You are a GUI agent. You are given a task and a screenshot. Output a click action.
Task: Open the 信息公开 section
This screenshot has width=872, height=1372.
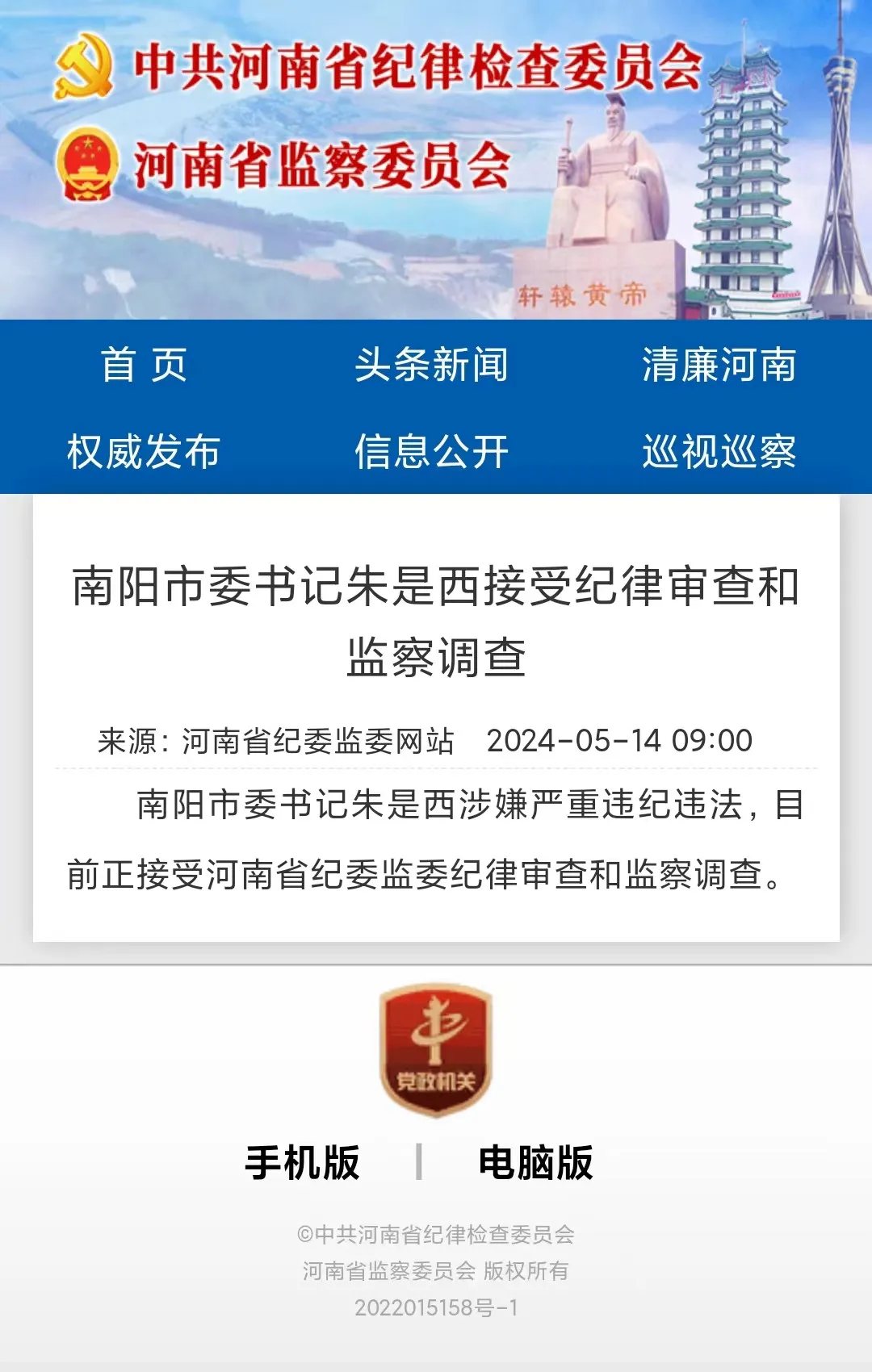pyautogui.click(x=432, y=451)
